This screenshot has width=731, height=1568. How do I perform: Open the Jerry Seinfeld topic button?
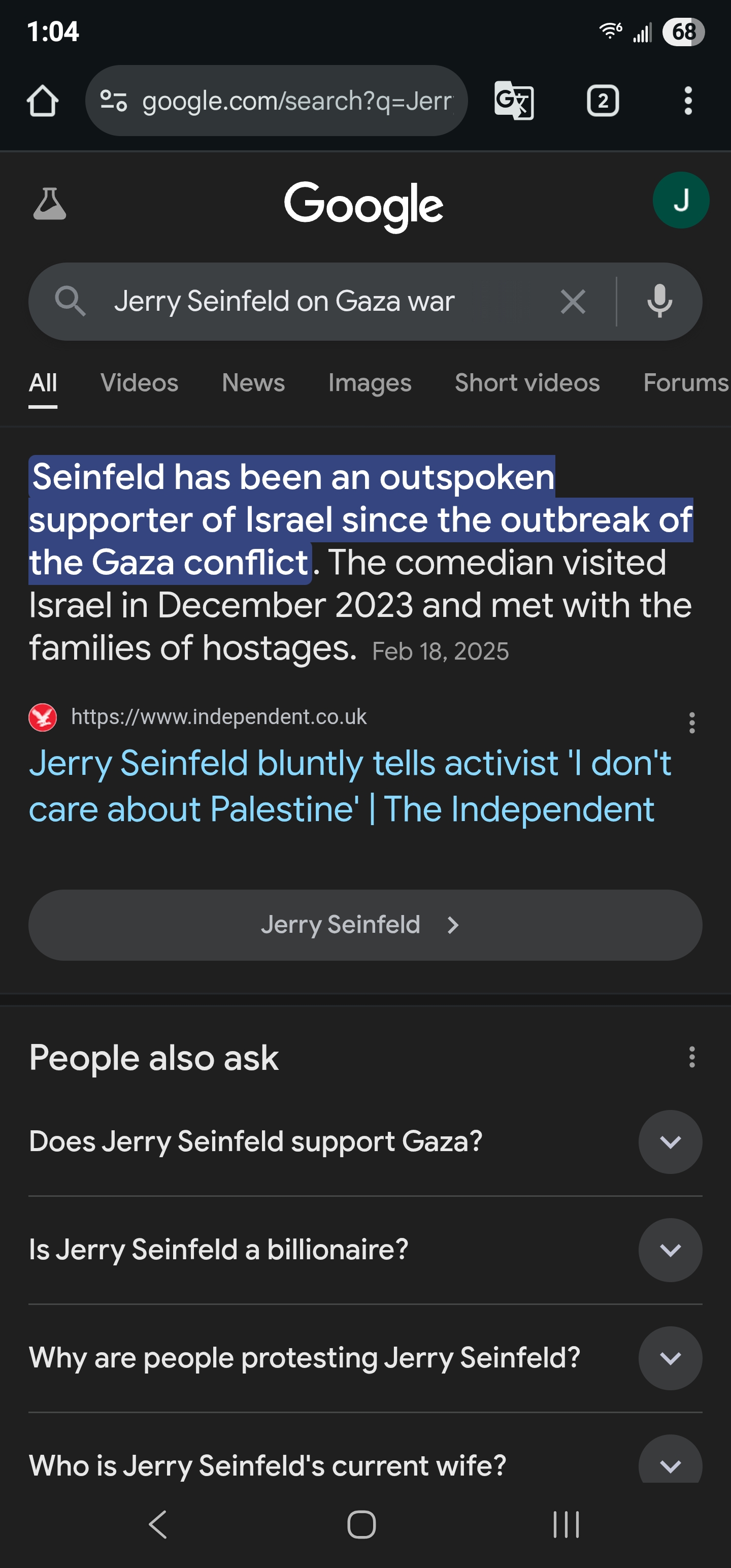365,925
